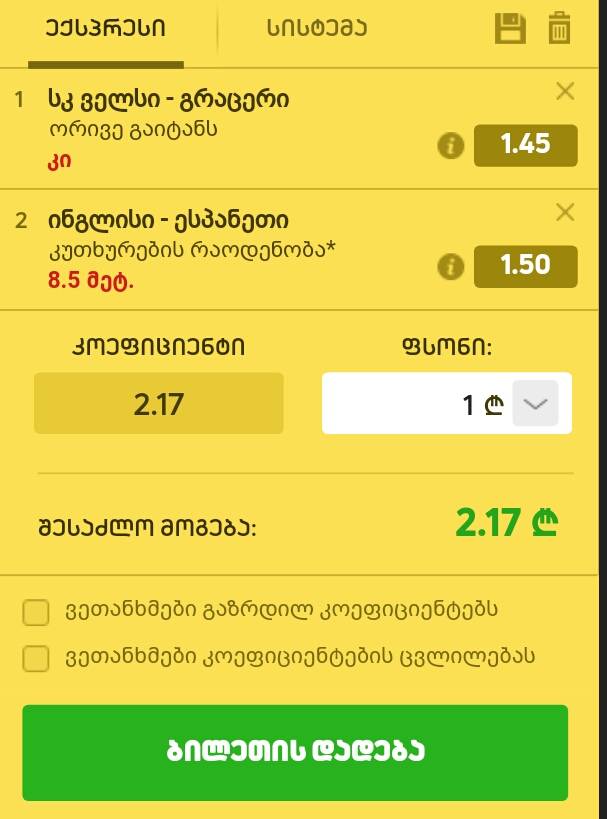
Task: Place the ticket with ბილეთის დადება
Action: coord(295,752)
